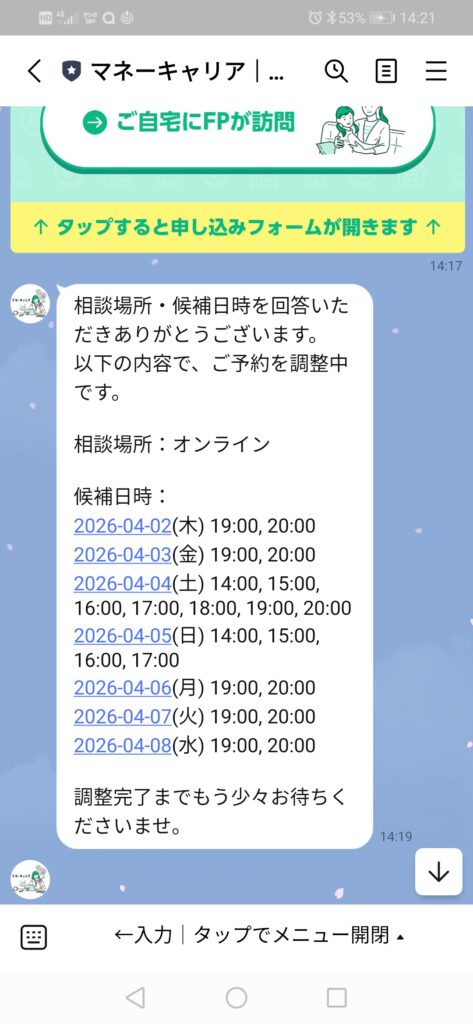Image resolution: width=473 pixels, height=1024 pixels.
Task: Open the 2026-04-02 date link
Action: pos(122,526)
